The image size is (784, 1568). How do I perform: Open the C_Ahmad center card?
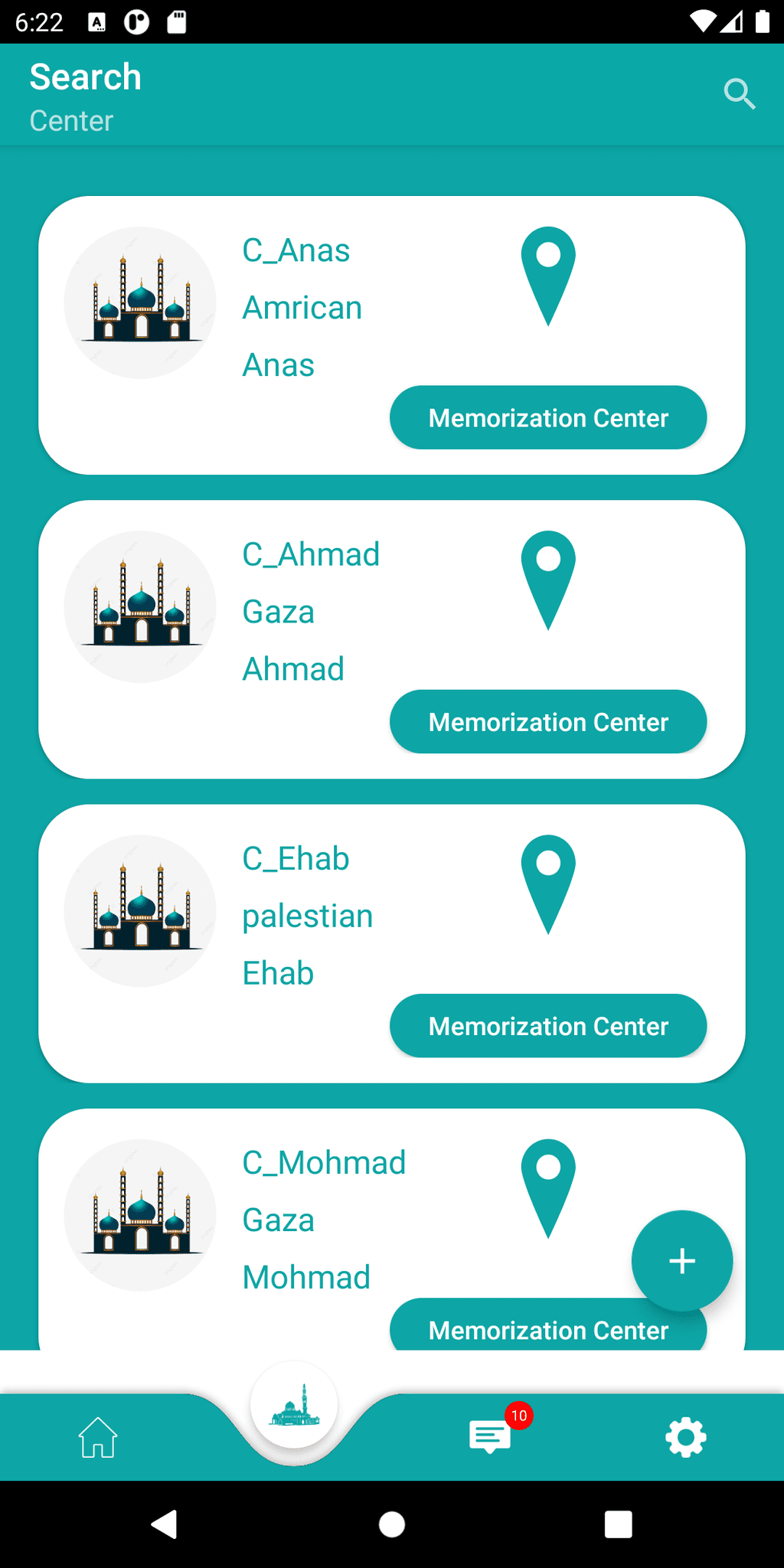pos(391,639)
